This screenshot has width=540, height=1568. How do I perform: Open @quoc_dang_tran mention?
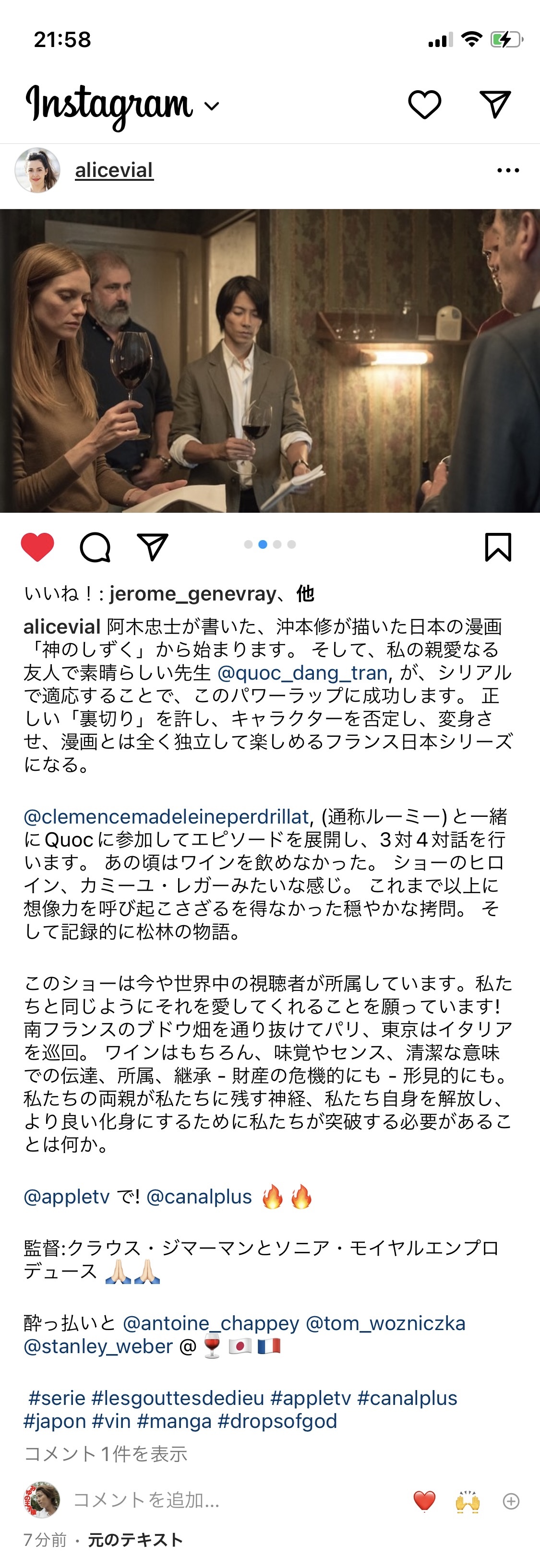(302, 672)
